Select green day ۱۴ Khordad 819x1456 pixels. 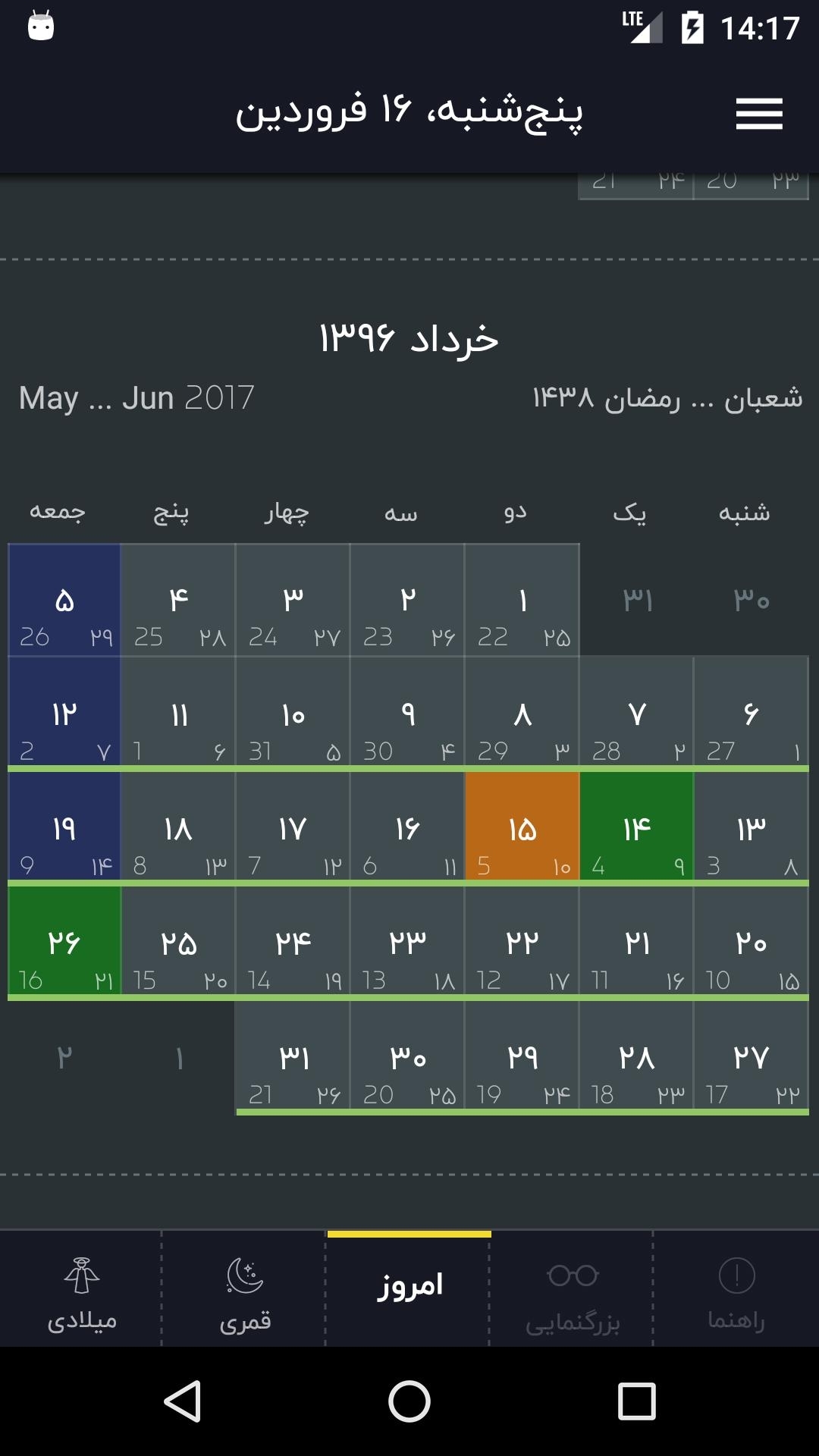point(637,827)
